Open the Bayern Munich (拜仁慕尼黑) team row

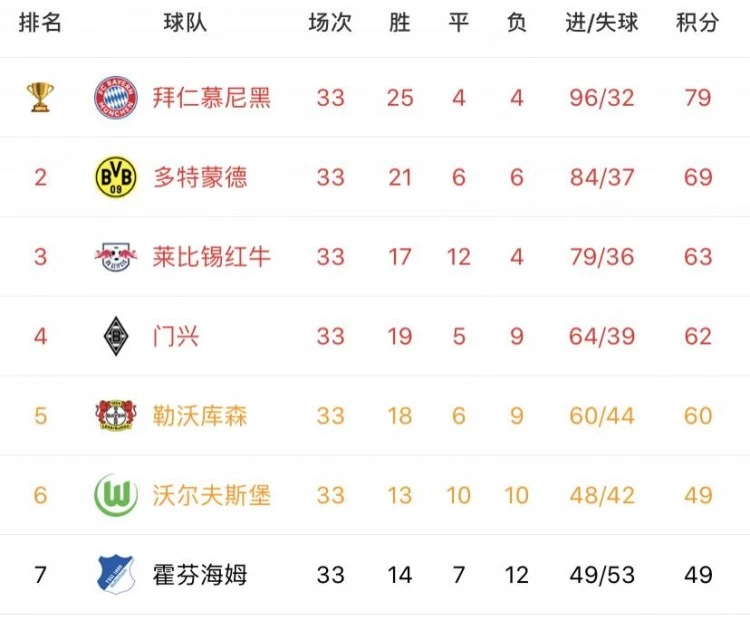pos(211,98)
